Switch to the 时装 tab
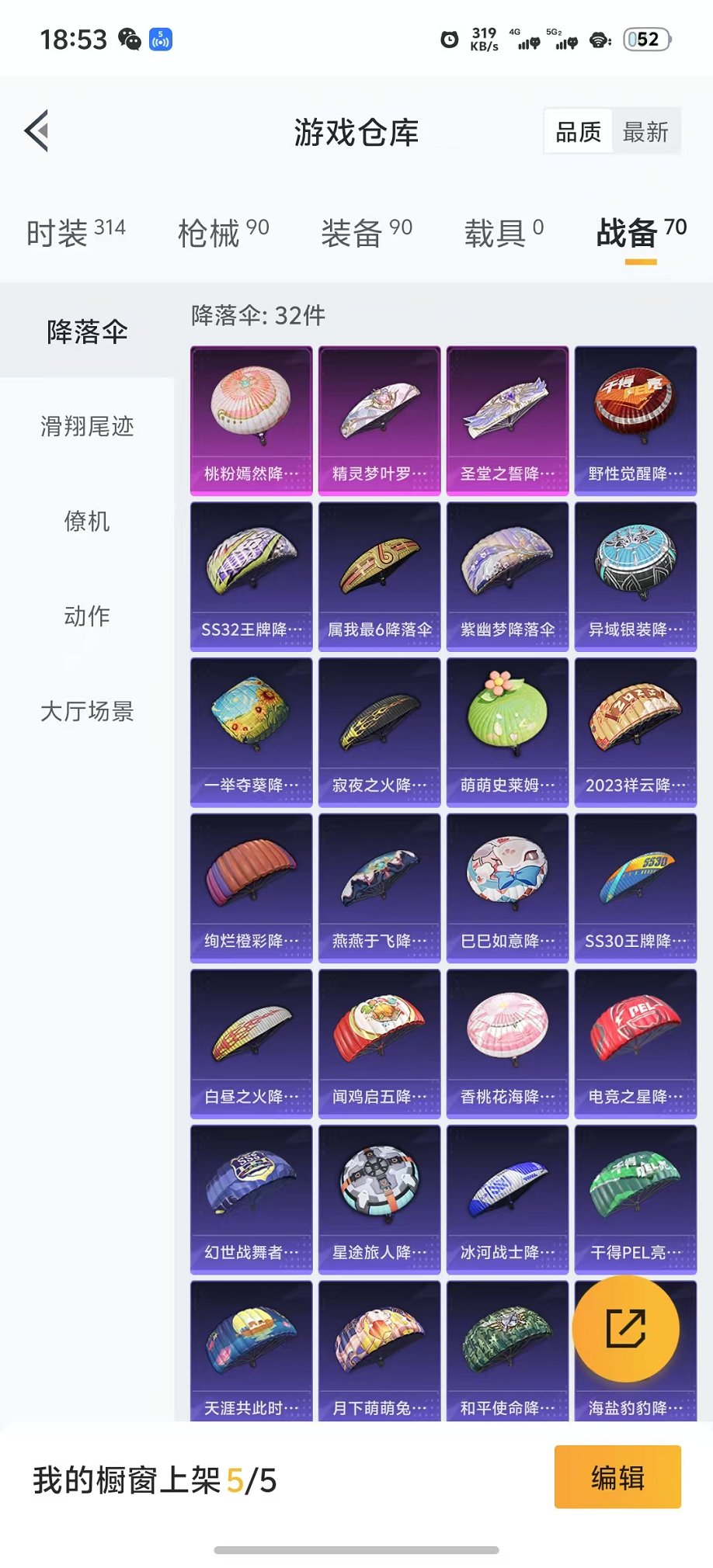The height and width of the screenshot is (1568, 713). [75, 232]
